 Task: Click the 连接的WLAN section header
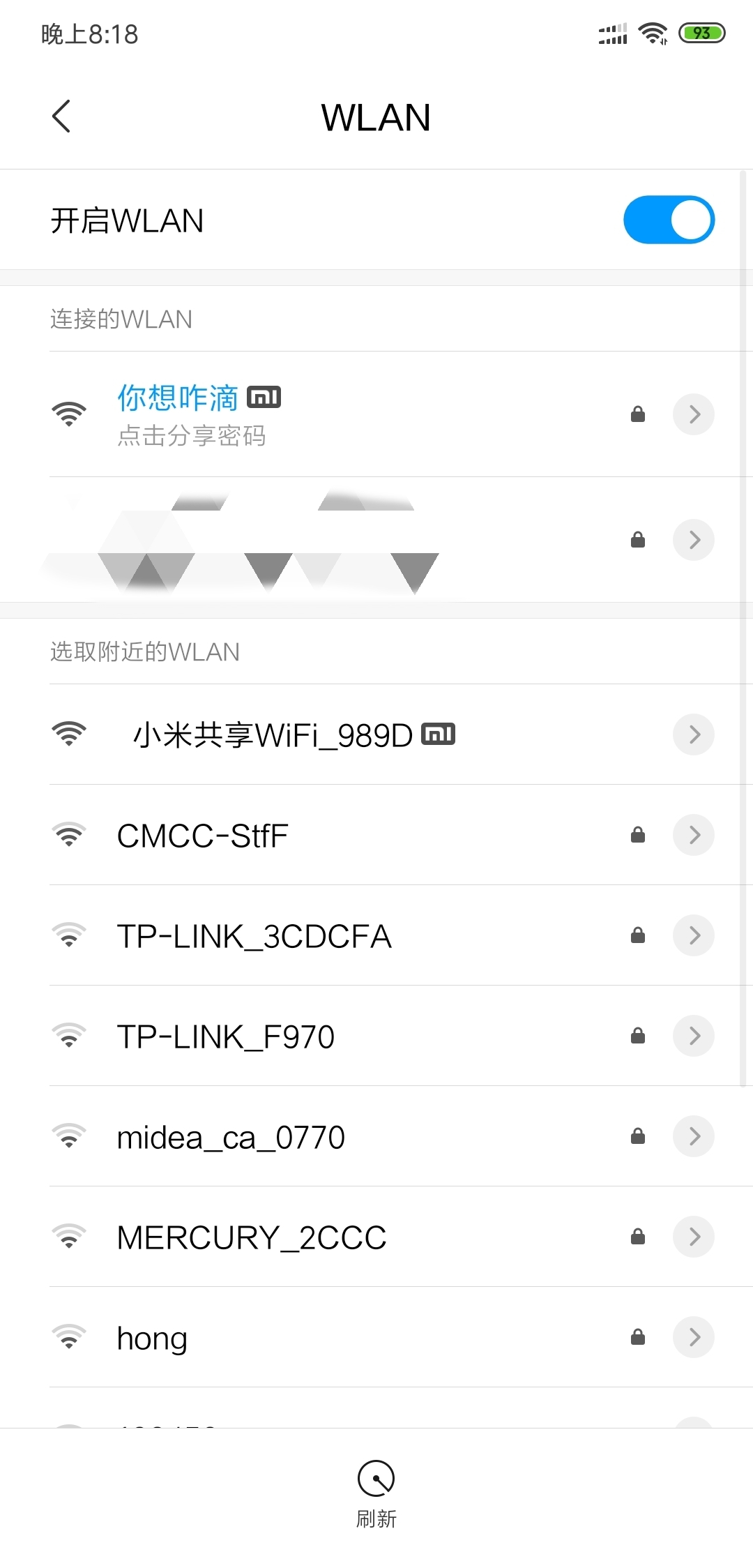(x=121, y=319)
